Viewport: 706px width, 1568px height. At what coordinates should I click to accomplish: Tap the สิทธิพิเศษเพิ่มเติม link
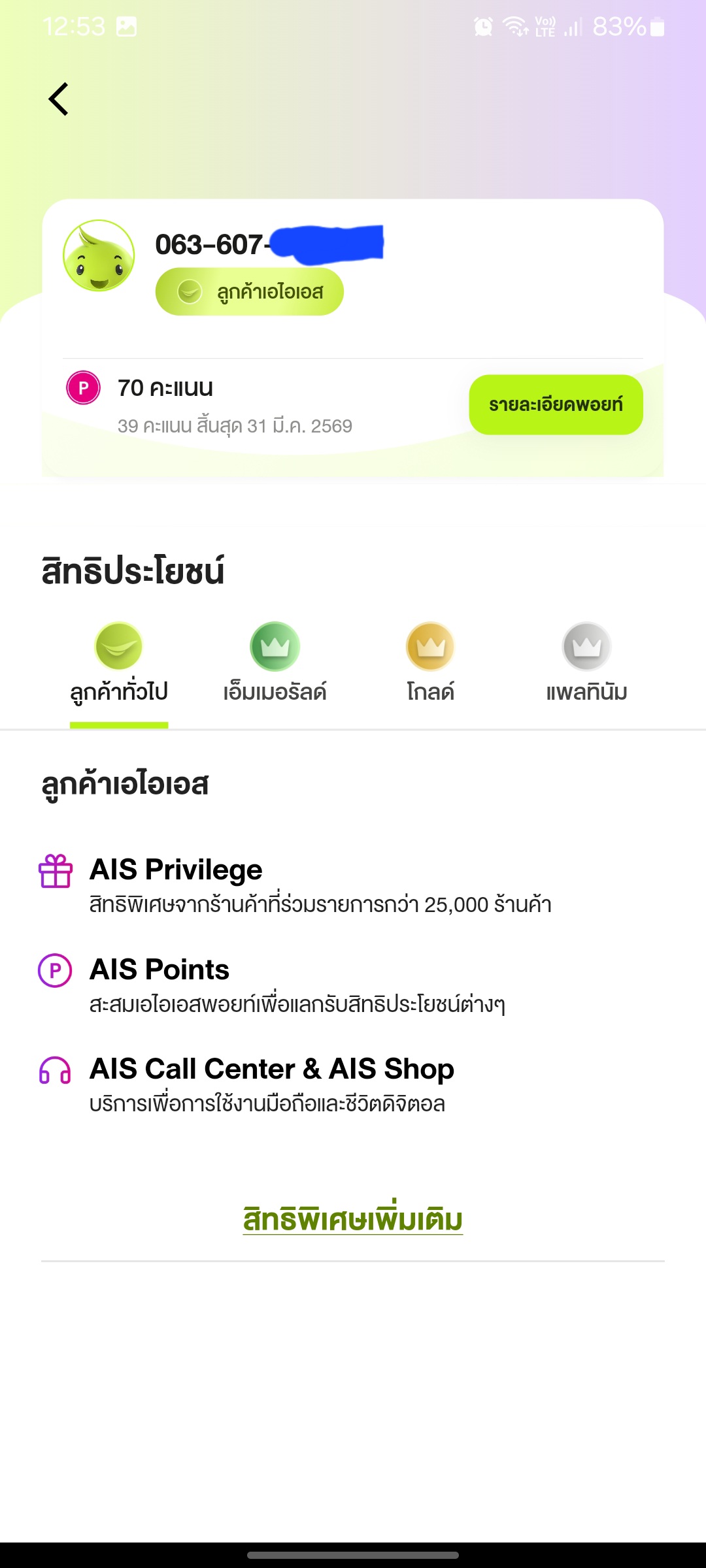click(x=353, y=1219)
